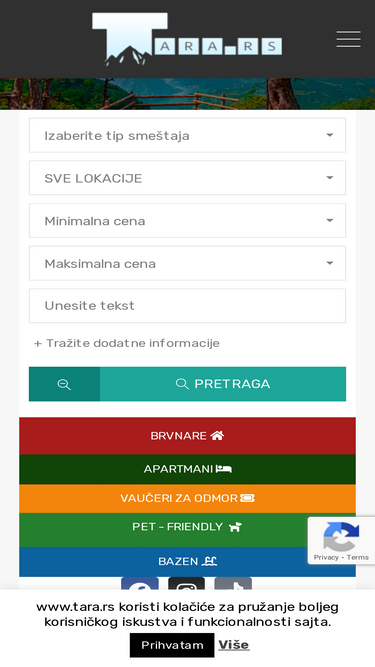Tap the PRETRAGA search button
375x667 pixels.
pyautogui.click(x=223, y=384)
